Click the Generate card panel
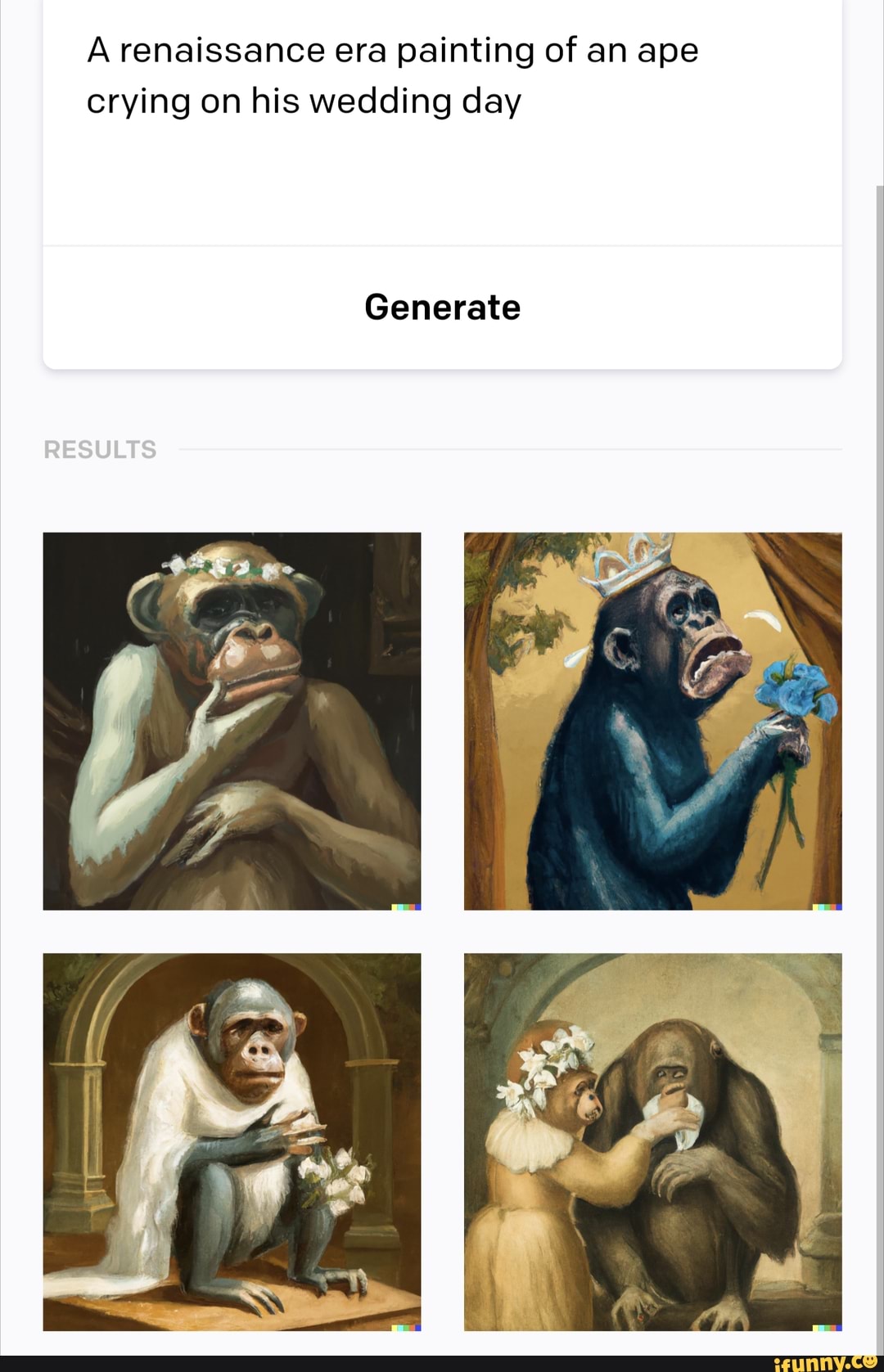The width and height of the screenshot is (884, 1372). [x=442, y=306]
